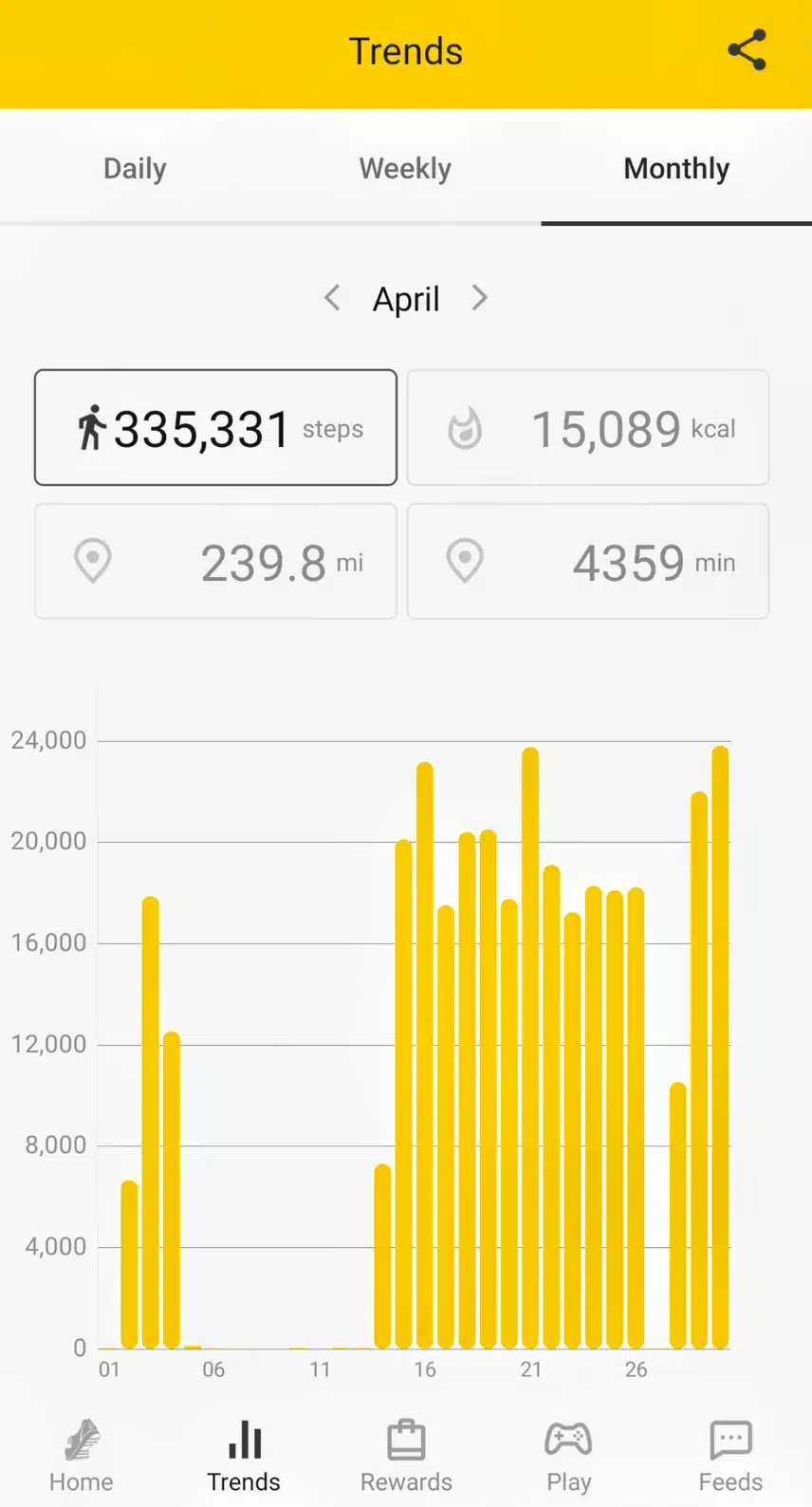
Task: Select the Monthly tab
Action: pos(676,169)
